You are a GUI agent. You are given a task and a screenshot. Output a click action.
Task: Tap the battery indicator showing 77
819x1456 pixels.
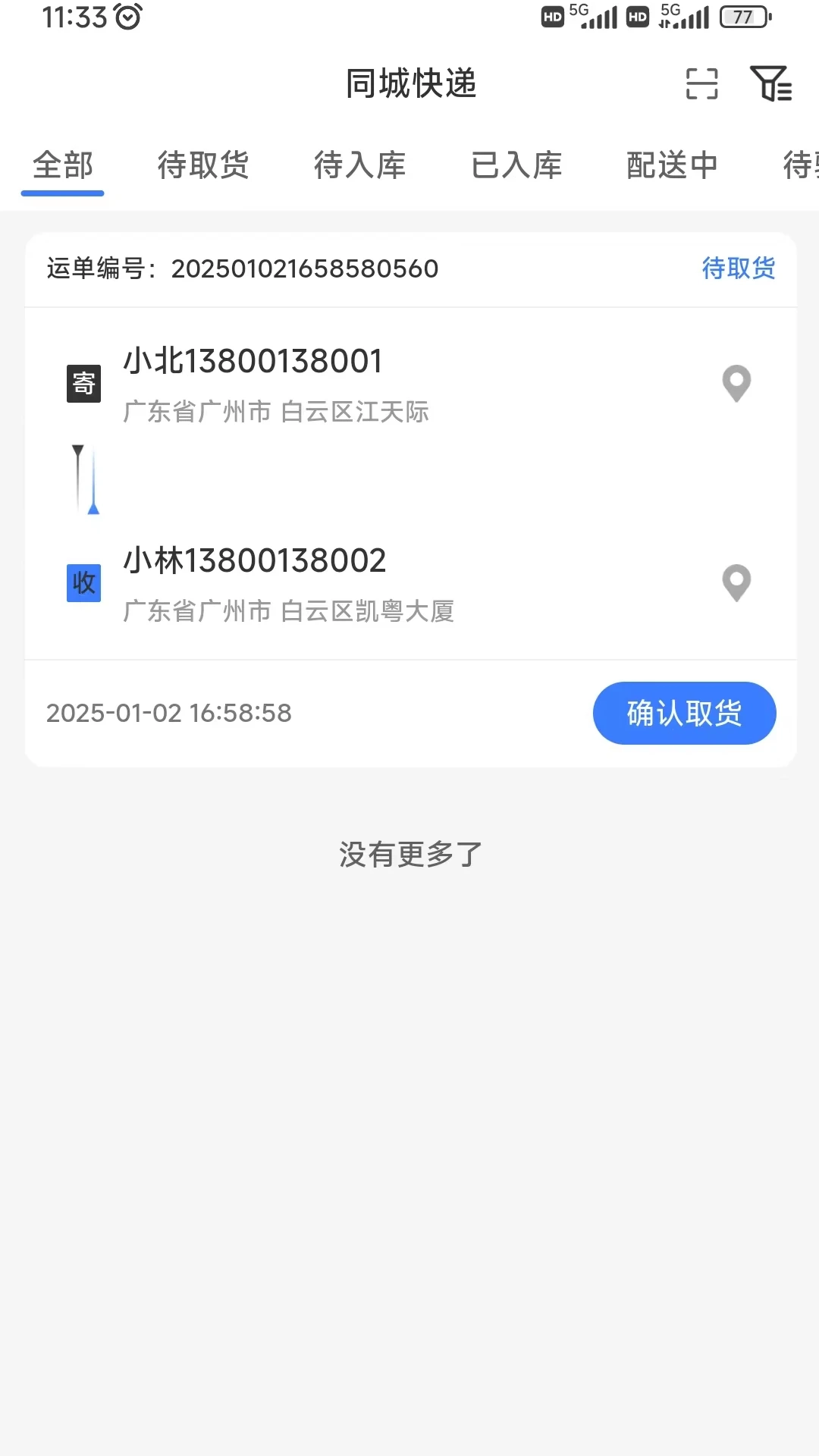745,17
